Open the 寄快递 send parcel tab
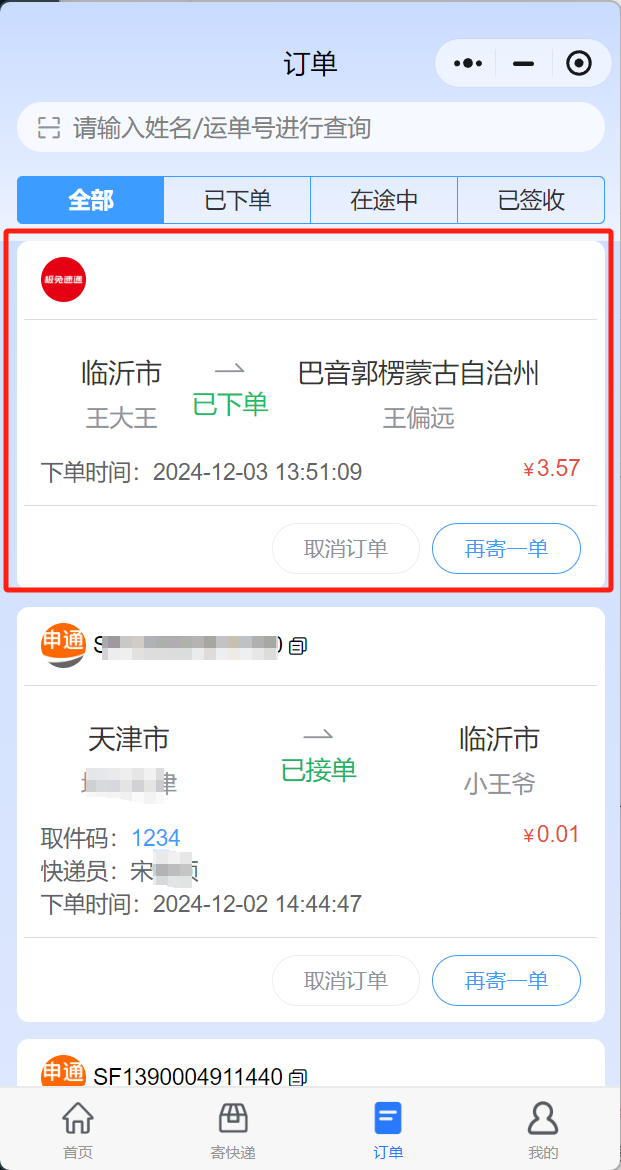This screenshot has height=1170, width=621. tap(233, 1130)
